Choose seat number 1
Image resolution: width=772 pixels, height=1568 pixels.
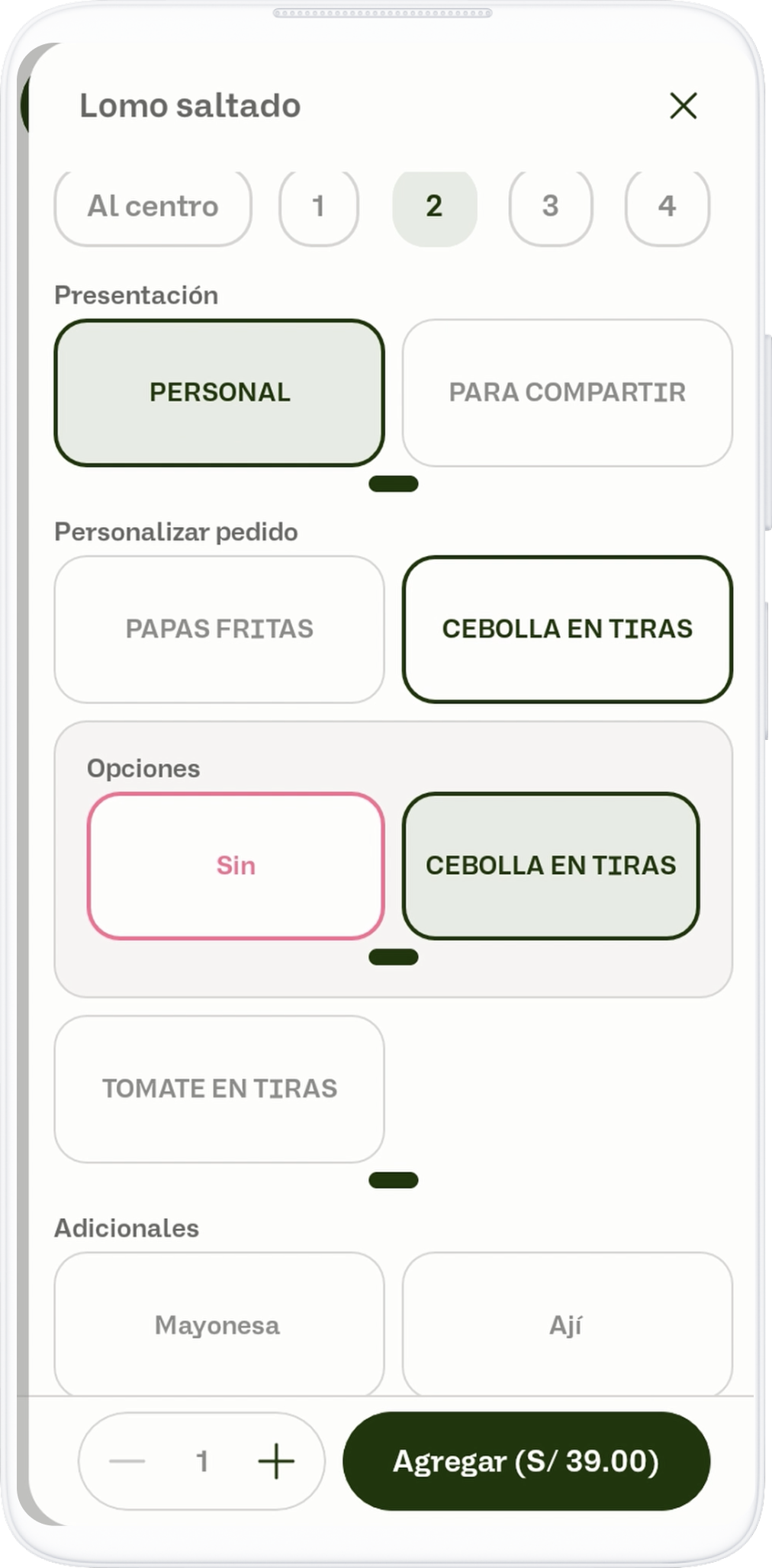coord(318,206)
